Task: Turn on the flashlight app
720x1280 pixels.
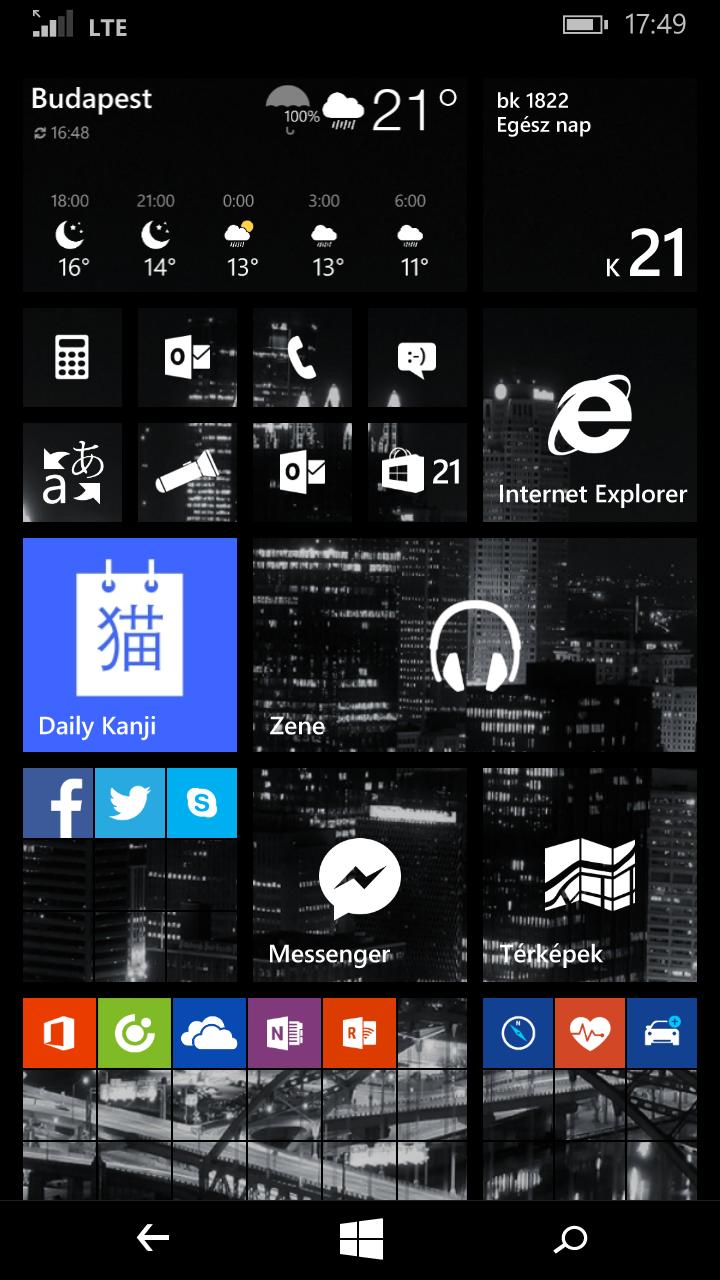Action: pos(187,472)
